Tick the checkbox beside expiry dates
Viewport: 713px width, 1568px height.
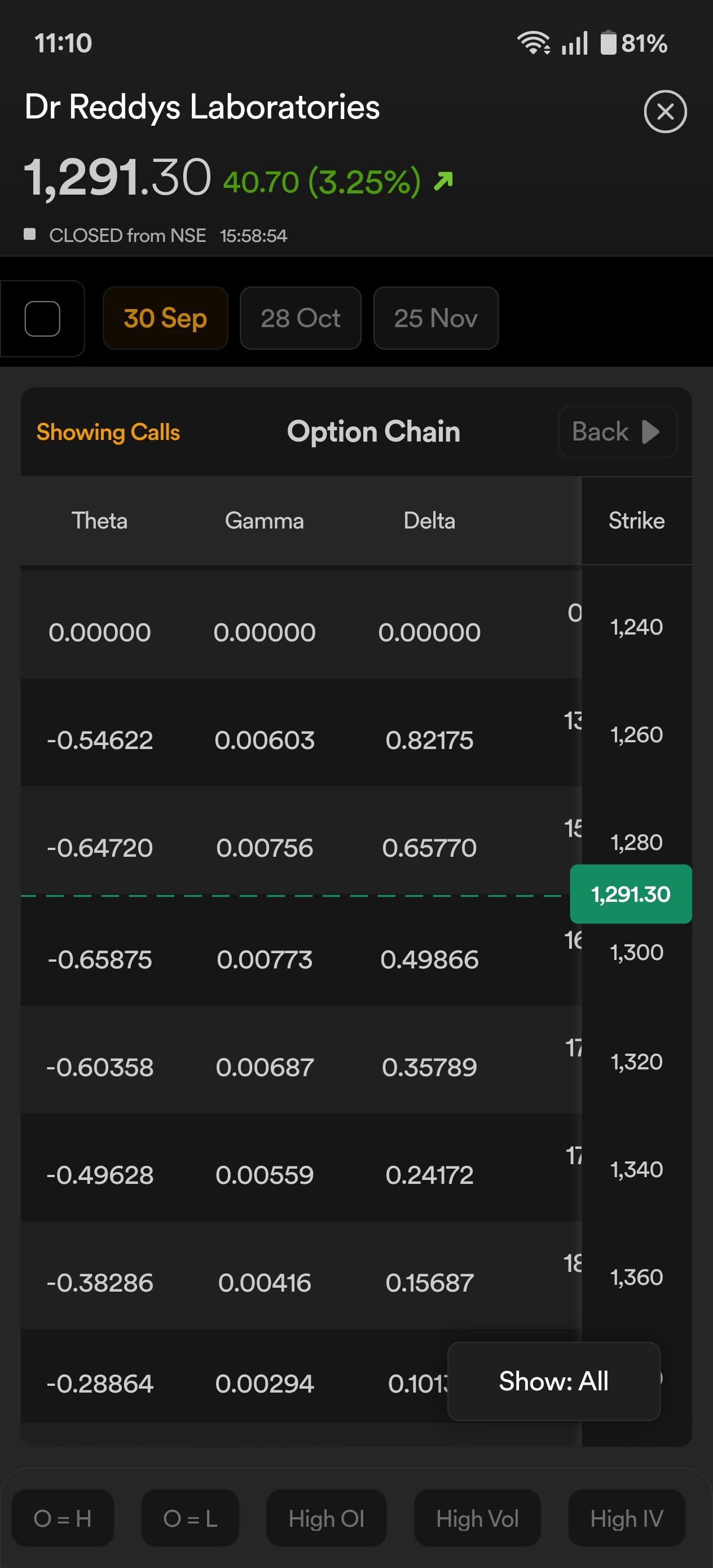(x=42, y=318)
